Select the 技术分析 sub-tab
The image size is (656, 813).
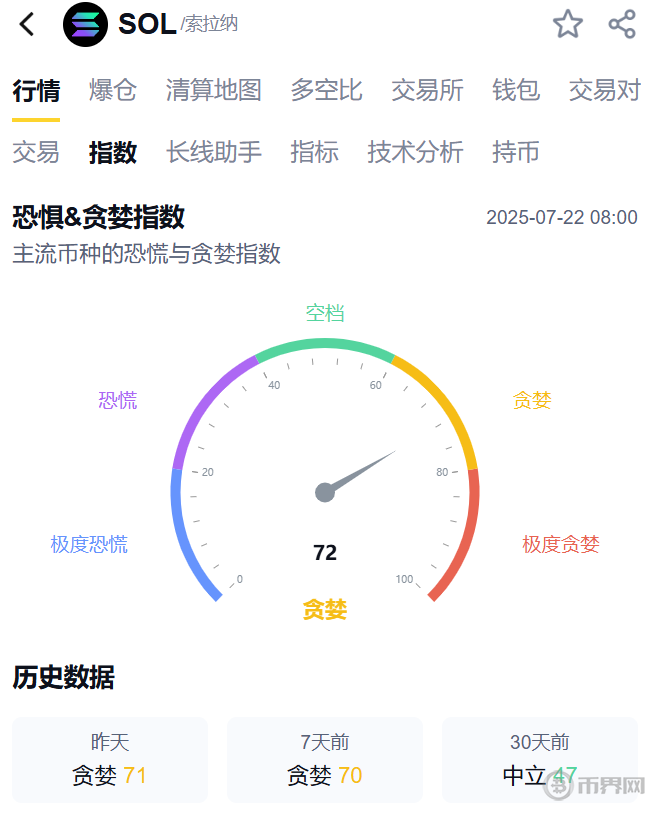[415, 152]
